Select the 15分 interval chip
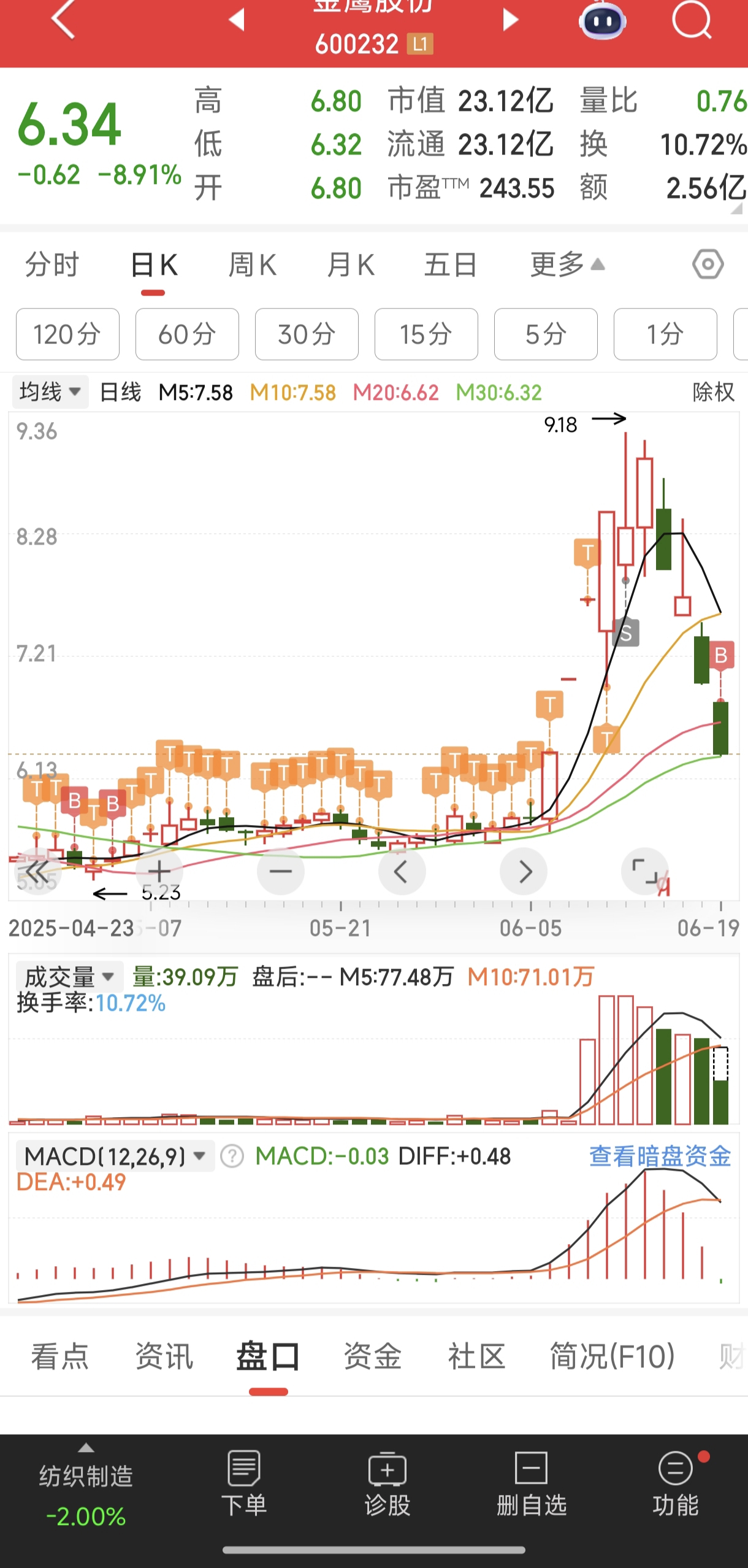 (426, 334)
